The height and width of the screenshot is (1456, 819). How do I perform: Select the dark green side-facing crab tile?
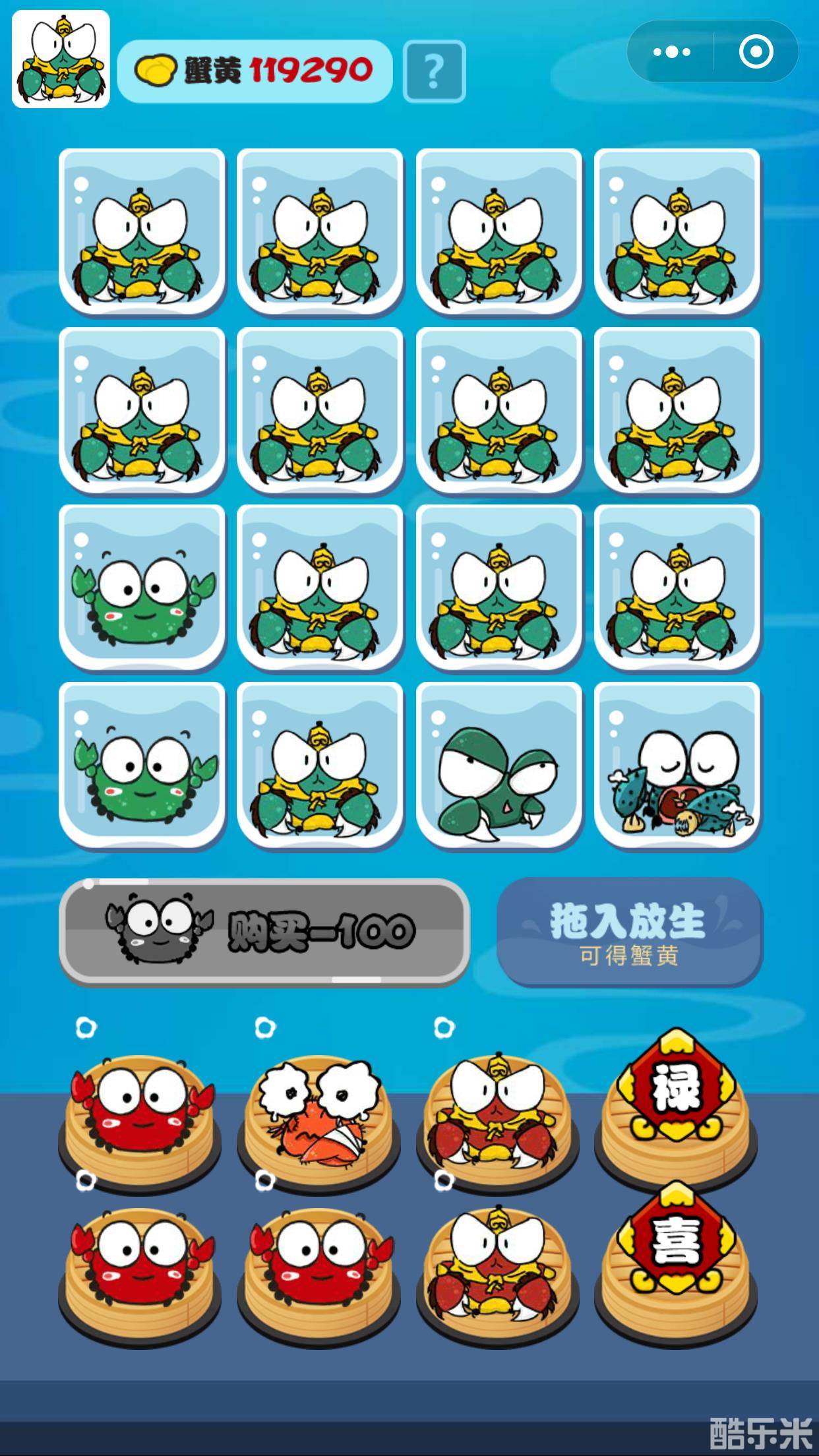click(x=499, y=765)
